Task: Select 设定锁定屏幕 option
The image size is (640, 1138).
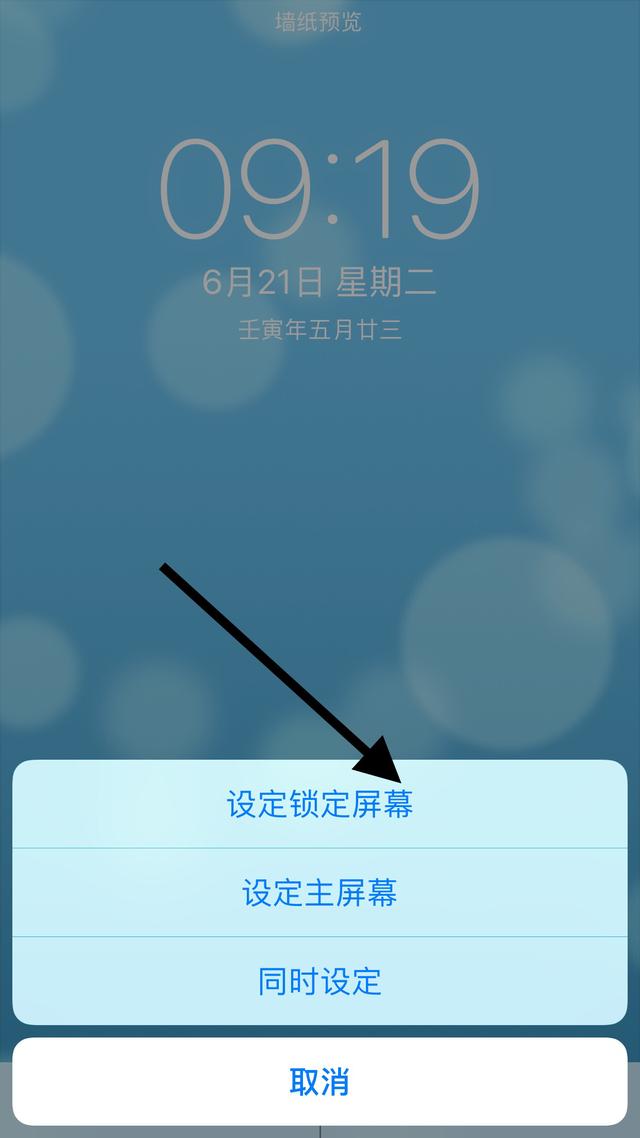Action: 320,804
